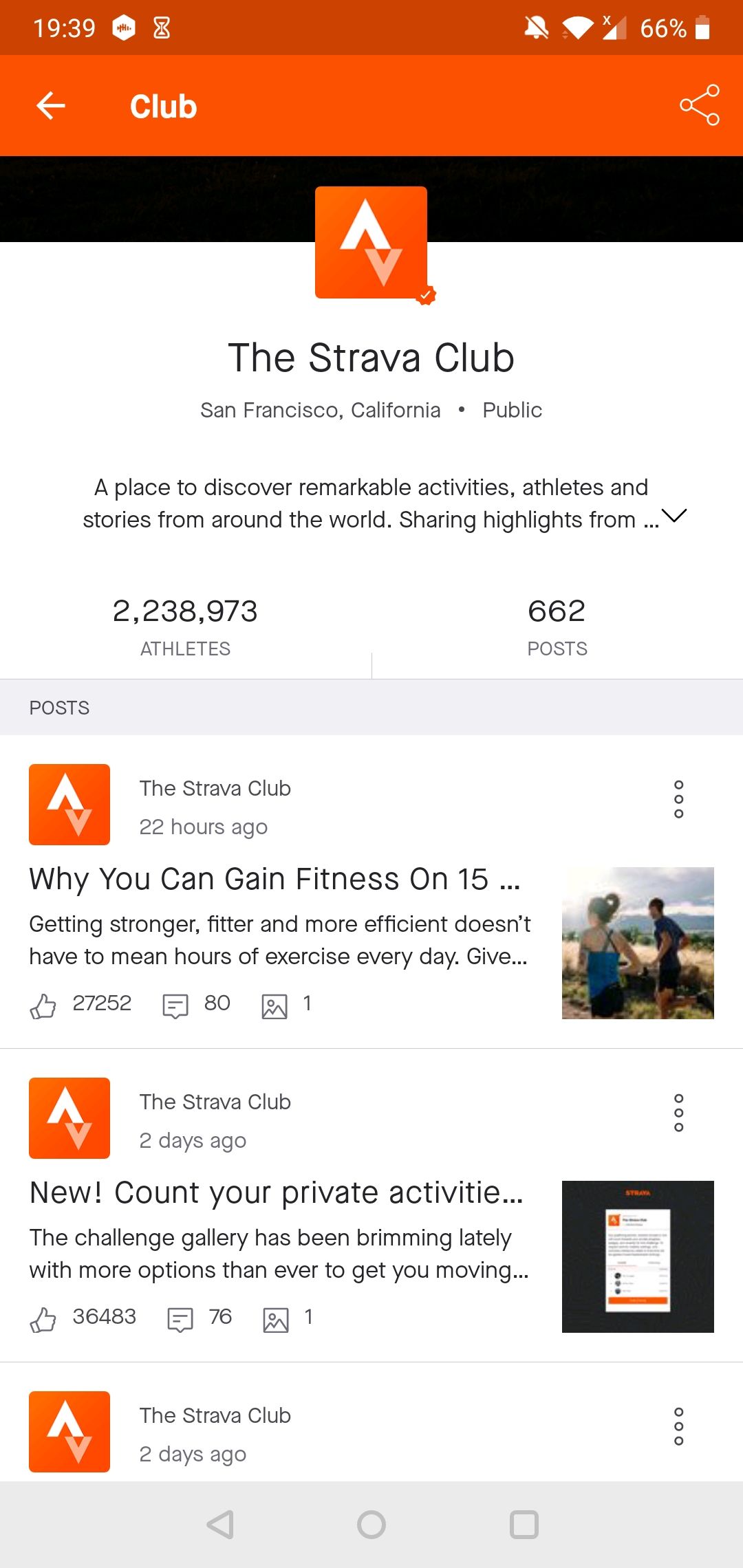Give kudos to the private activities post
The width and height of the screenshot is (743, 1568).
tap(43, 1316)
